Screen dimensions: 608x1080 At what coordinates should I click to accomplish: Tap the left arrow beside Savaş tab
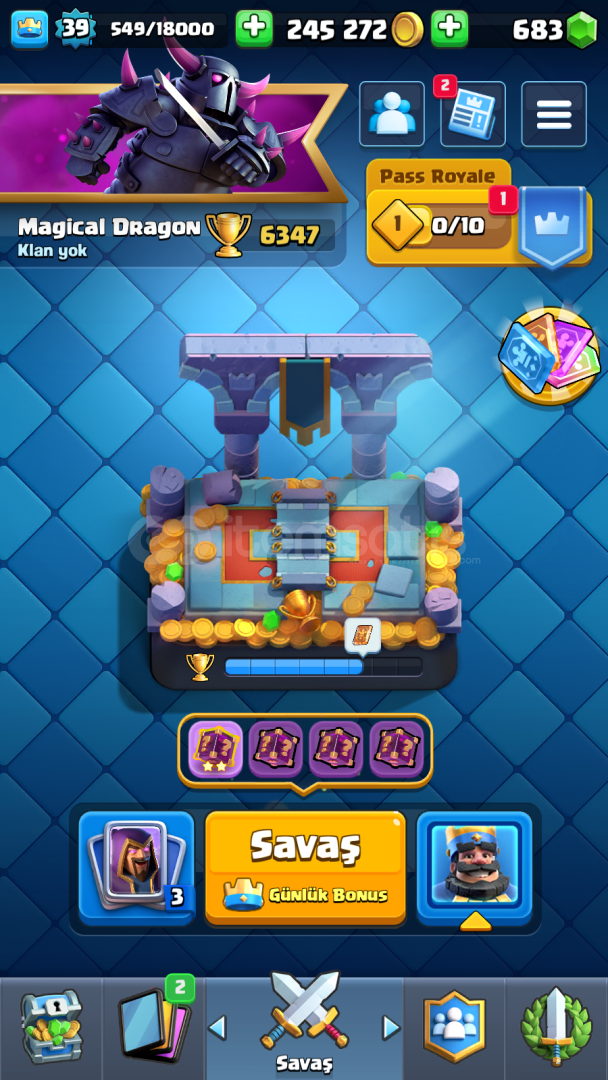[217, 1028]
